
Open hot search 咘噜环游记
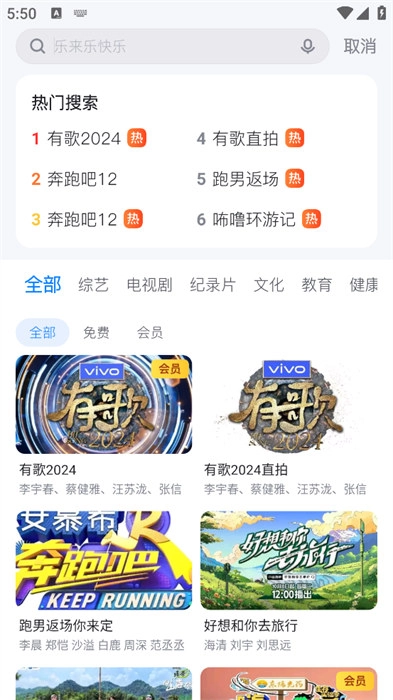pos(254,219)
